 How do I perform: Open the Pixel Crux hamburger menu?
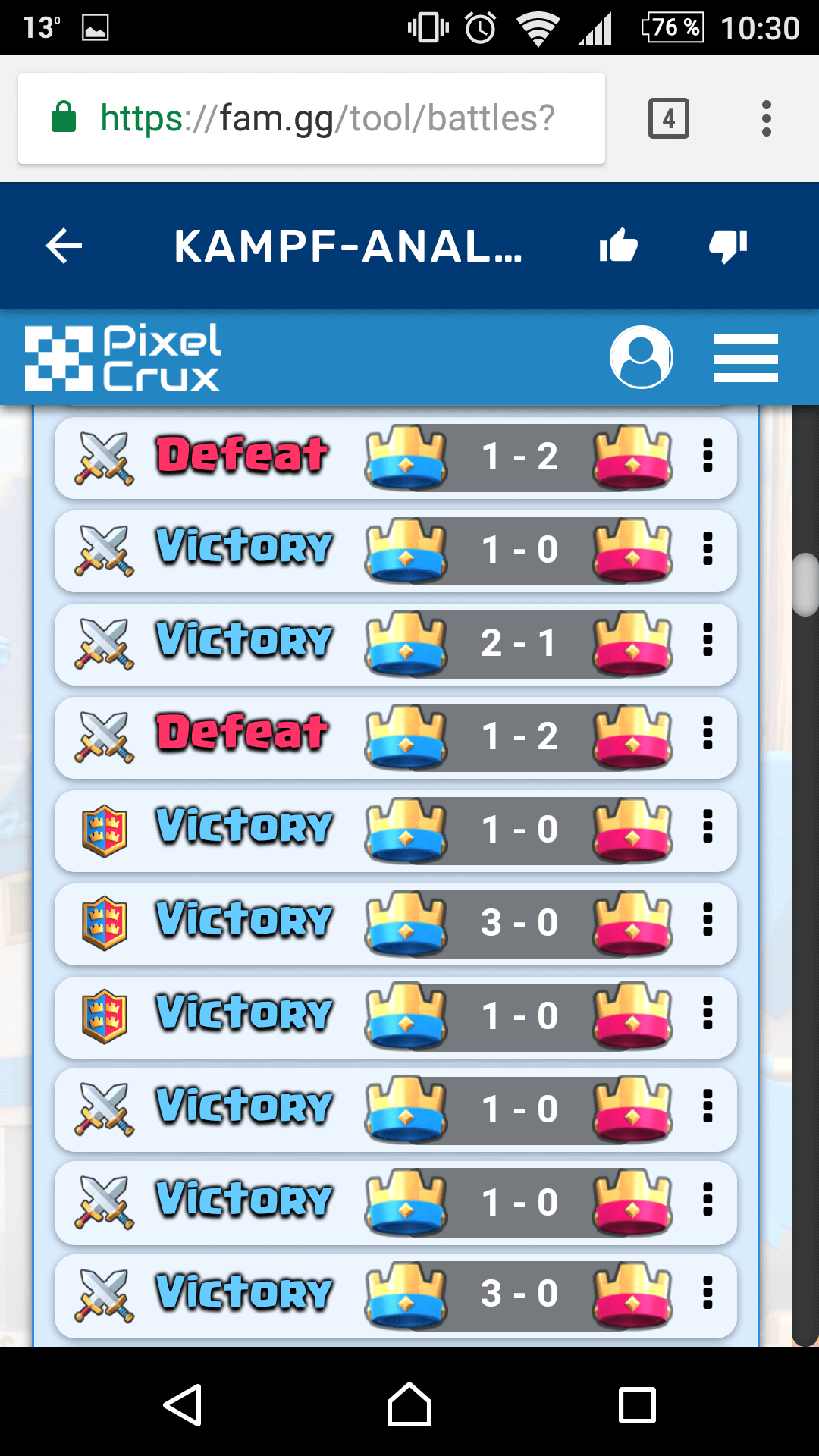pyautogui.click(x=746, y=358)
